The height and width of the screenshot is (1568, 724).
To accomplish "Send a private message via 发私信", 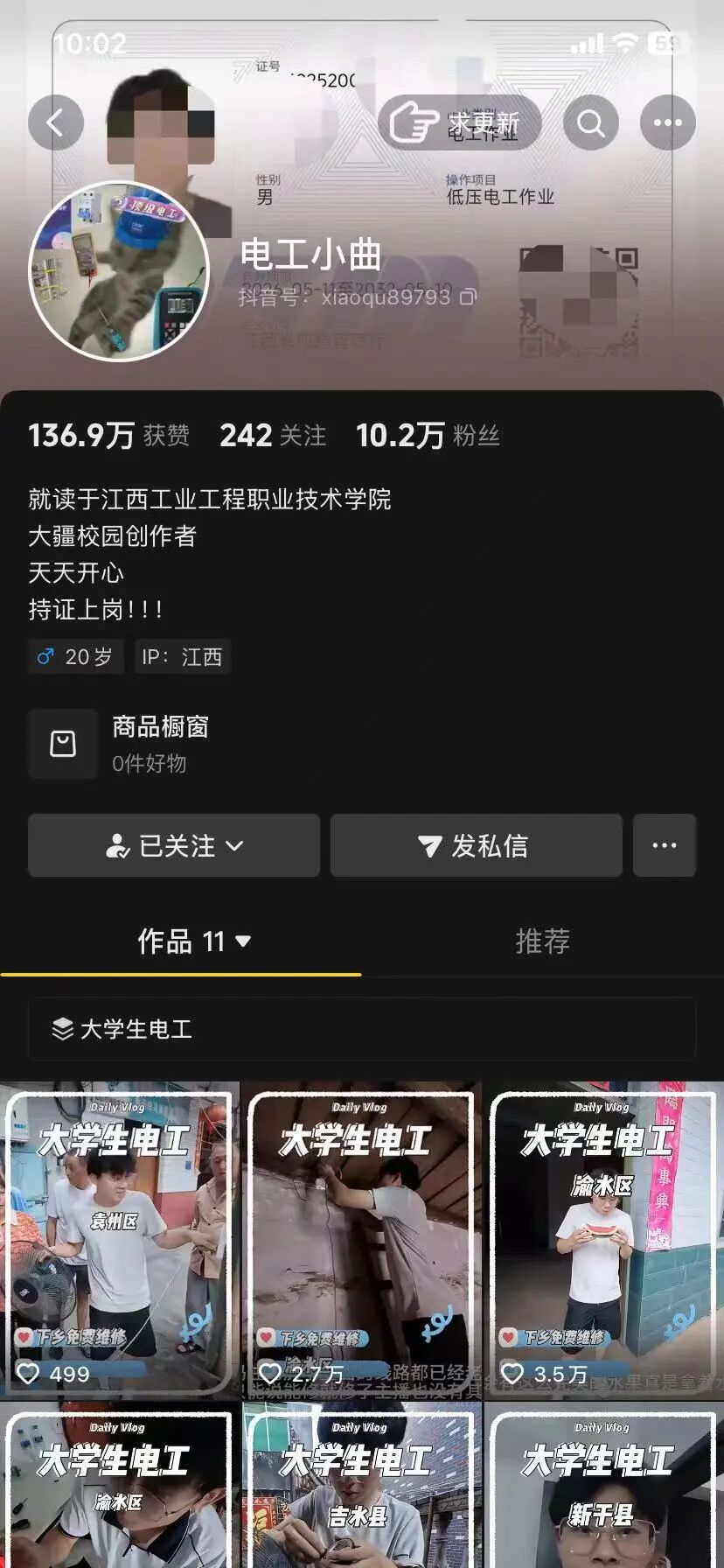I will 477,845.
